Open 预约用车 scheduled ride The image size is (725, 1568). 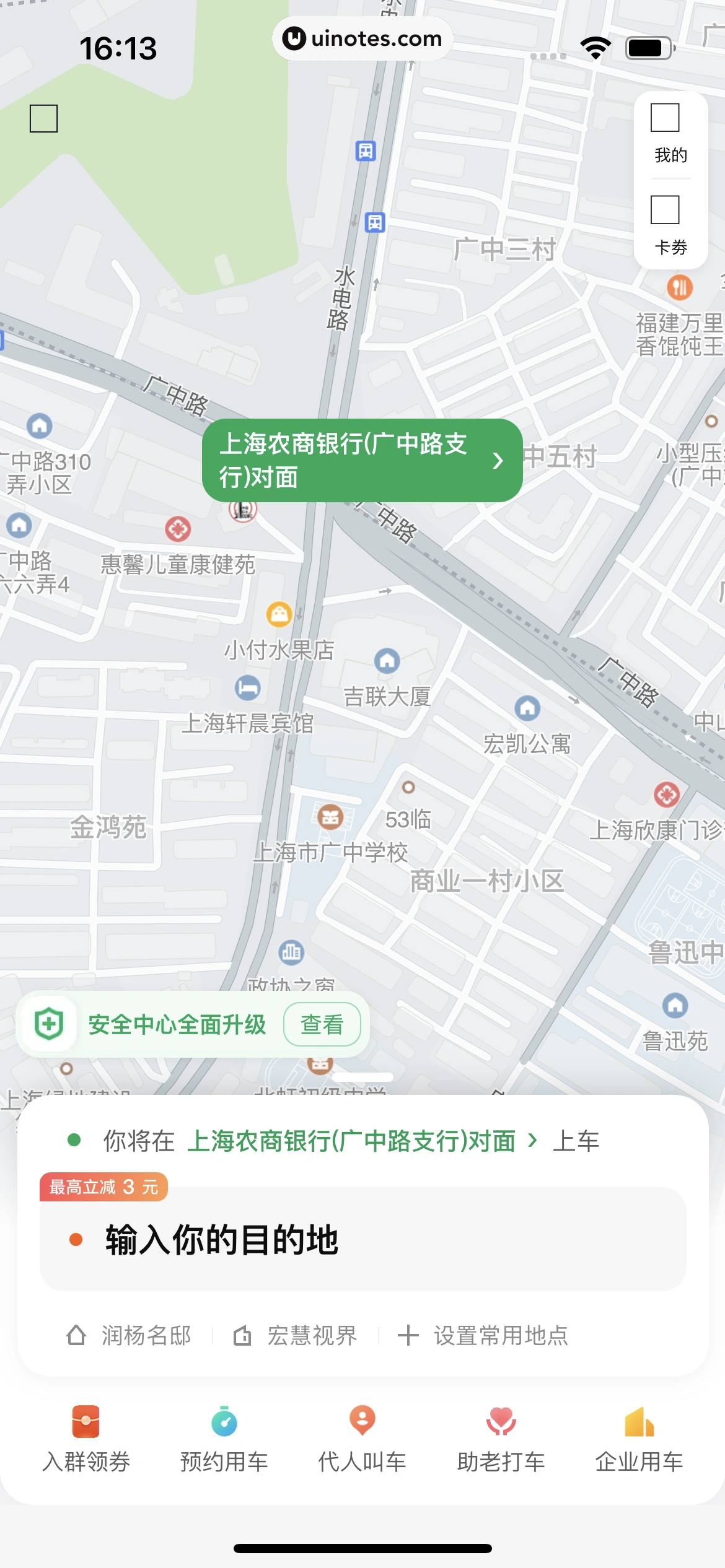tap(224, 1439)
